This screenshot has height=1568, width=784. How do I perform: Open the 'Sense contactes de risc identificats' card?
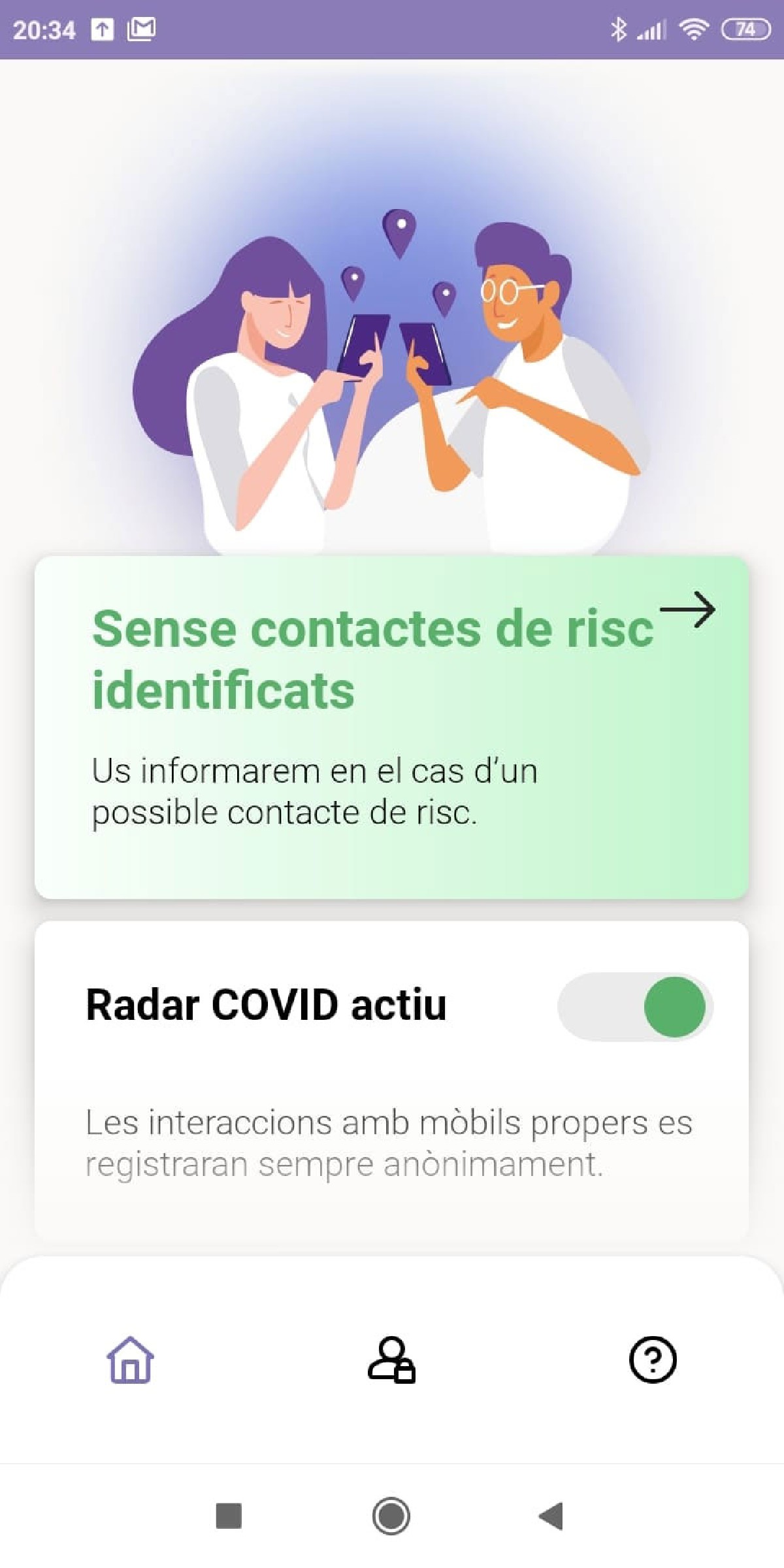pyautogui.click(x=391, y=727)
